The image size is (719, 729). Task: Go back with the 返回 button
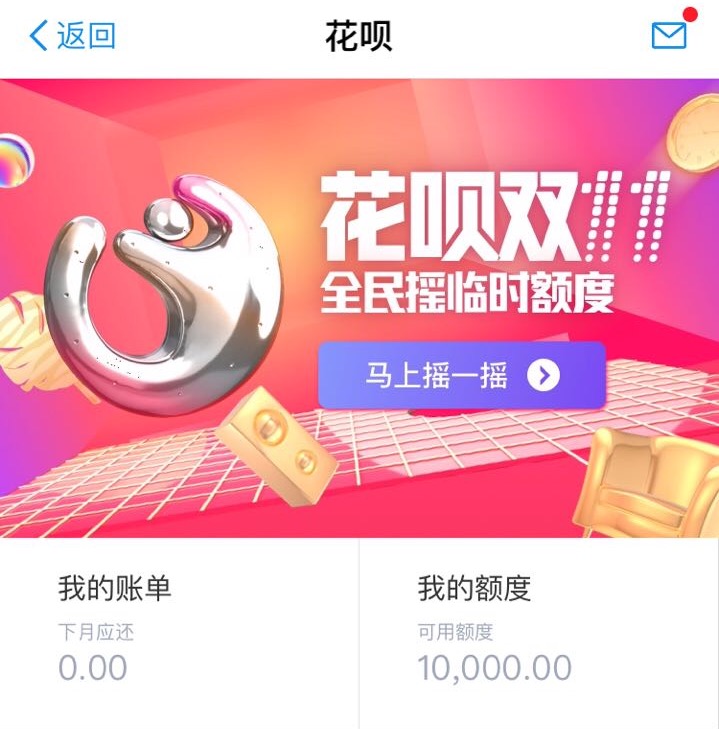(72, 36)
